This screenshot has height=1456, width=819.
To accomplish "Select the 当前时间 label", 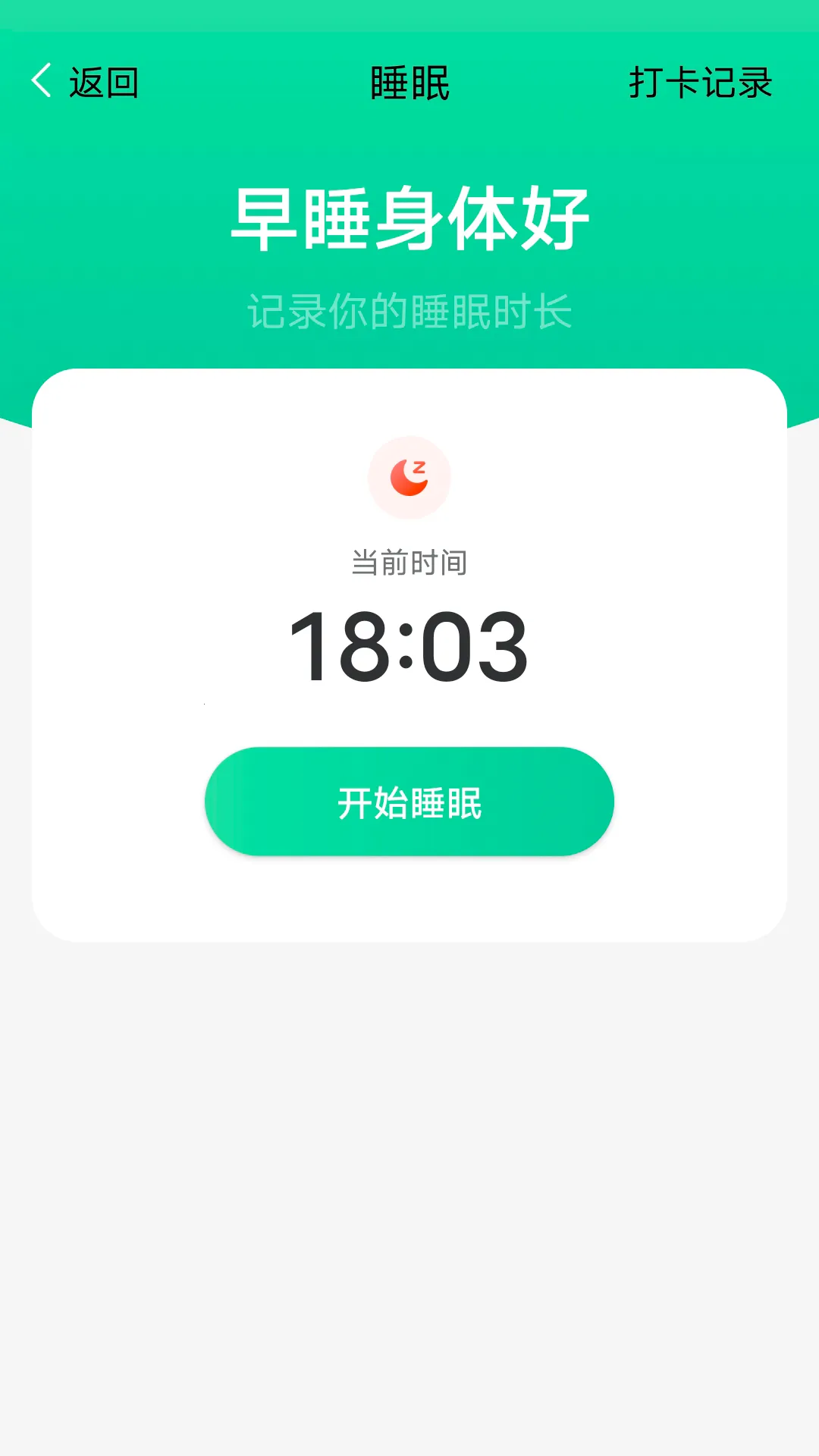I will pos(409,561).
